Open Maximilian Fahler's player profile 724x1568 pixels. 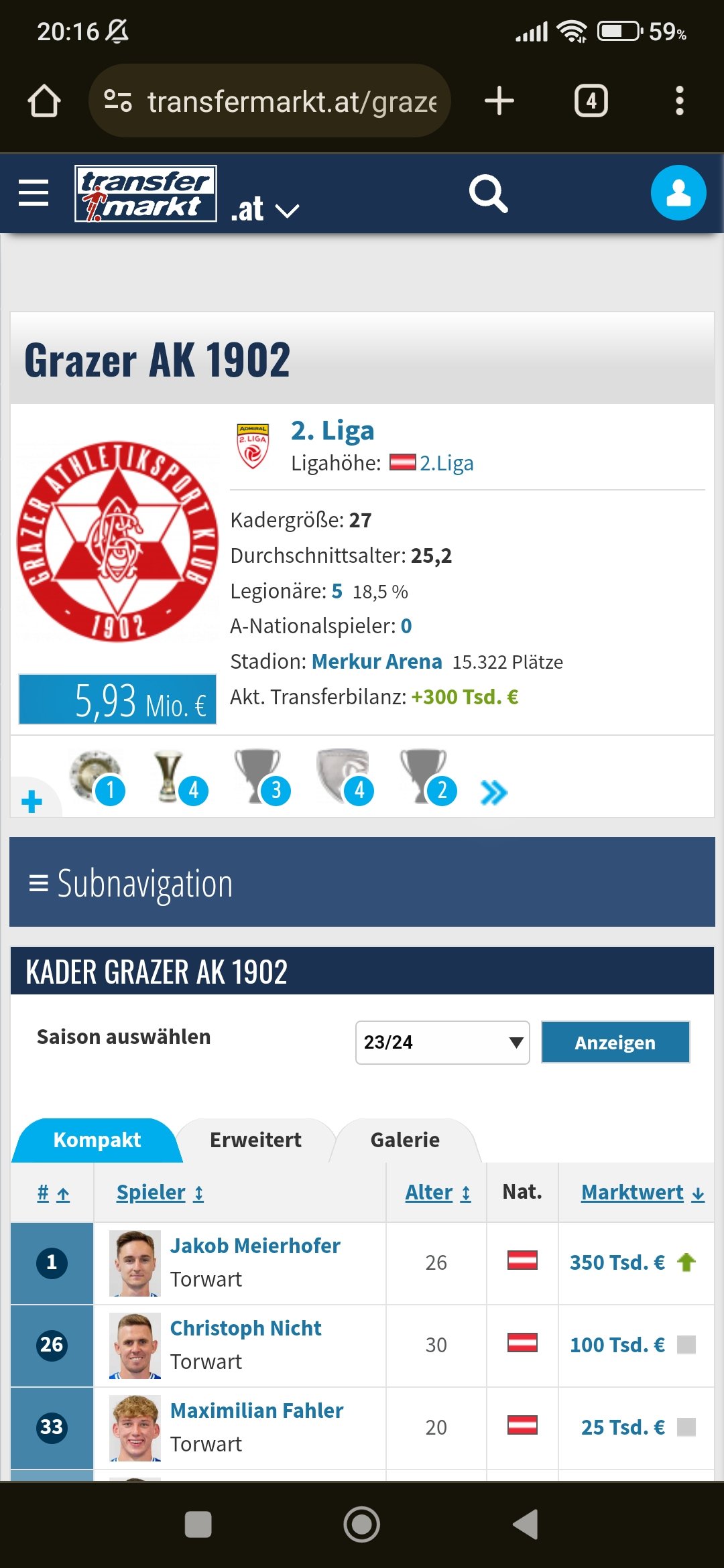pos(256,1411)
